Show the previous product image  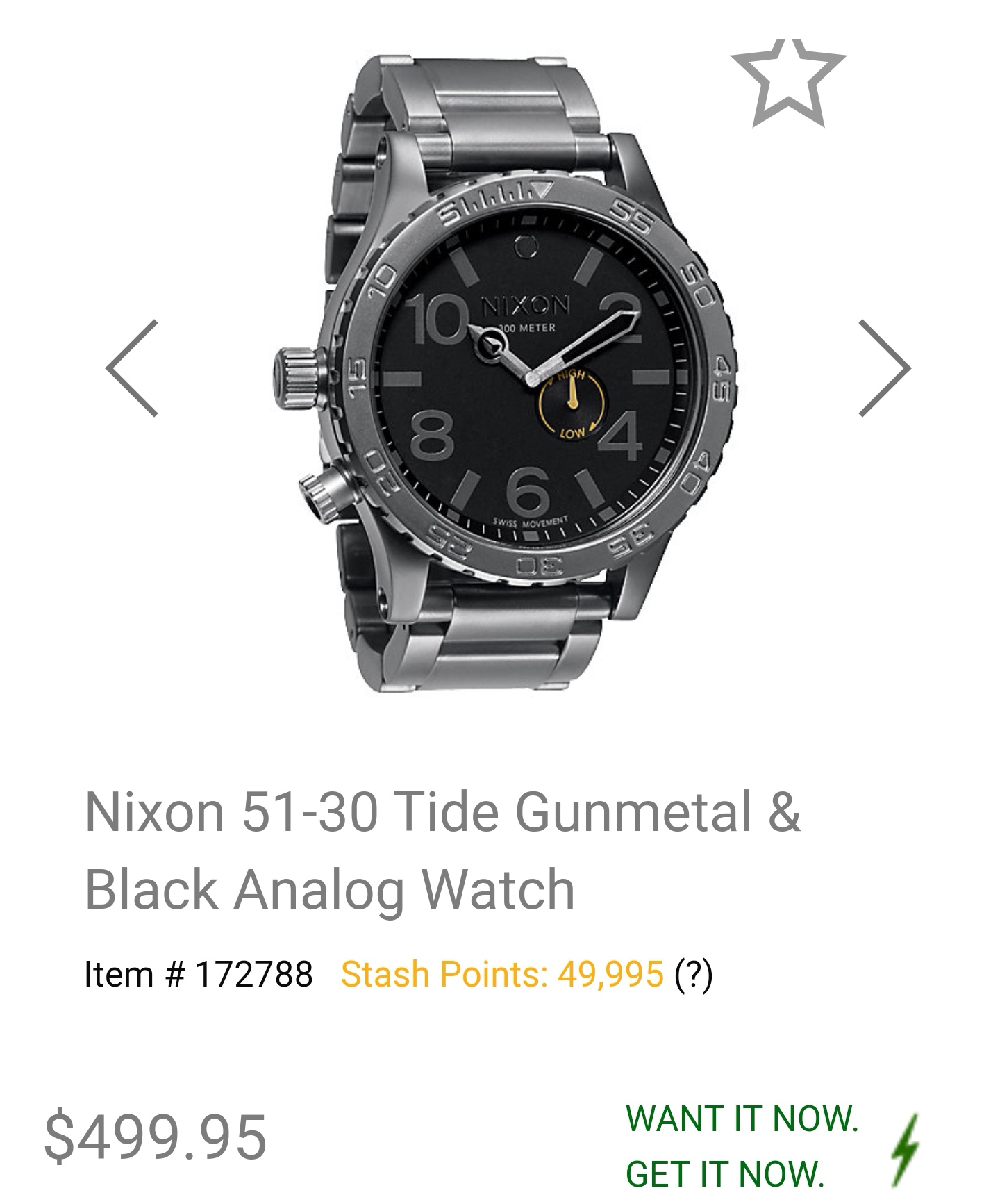132,368
